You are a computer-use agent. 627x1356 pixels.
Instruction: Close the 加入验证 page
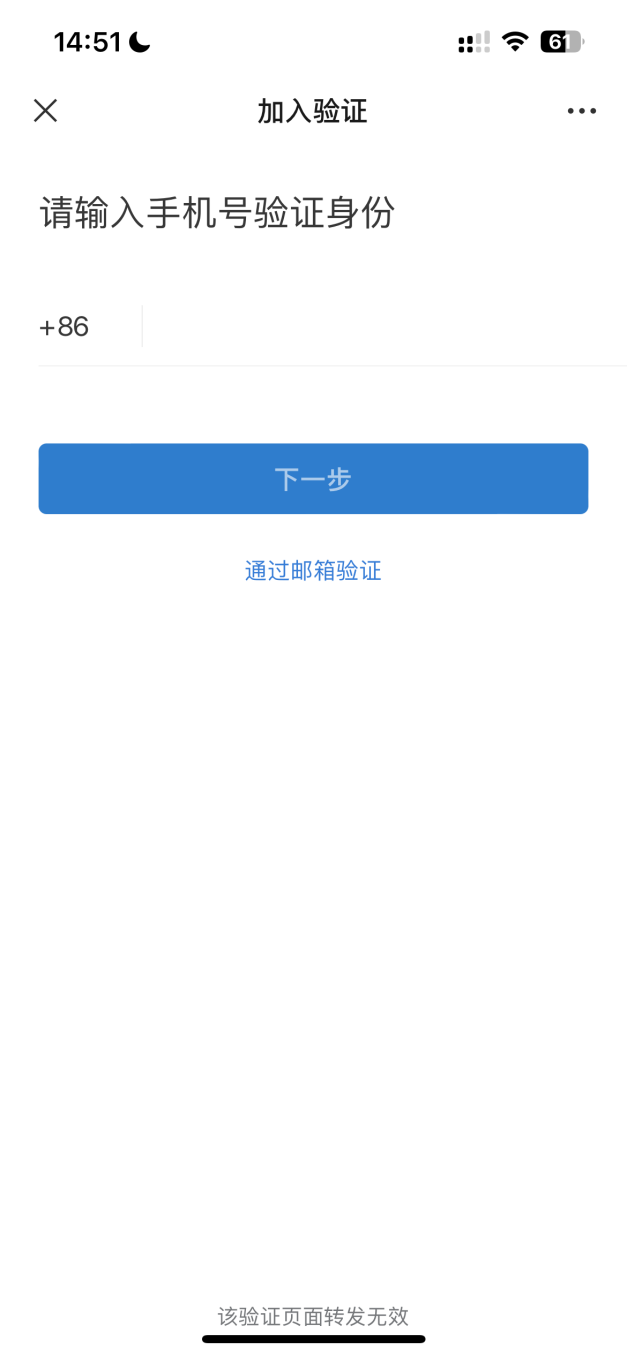pyautogui.click(x=45, y=111)
